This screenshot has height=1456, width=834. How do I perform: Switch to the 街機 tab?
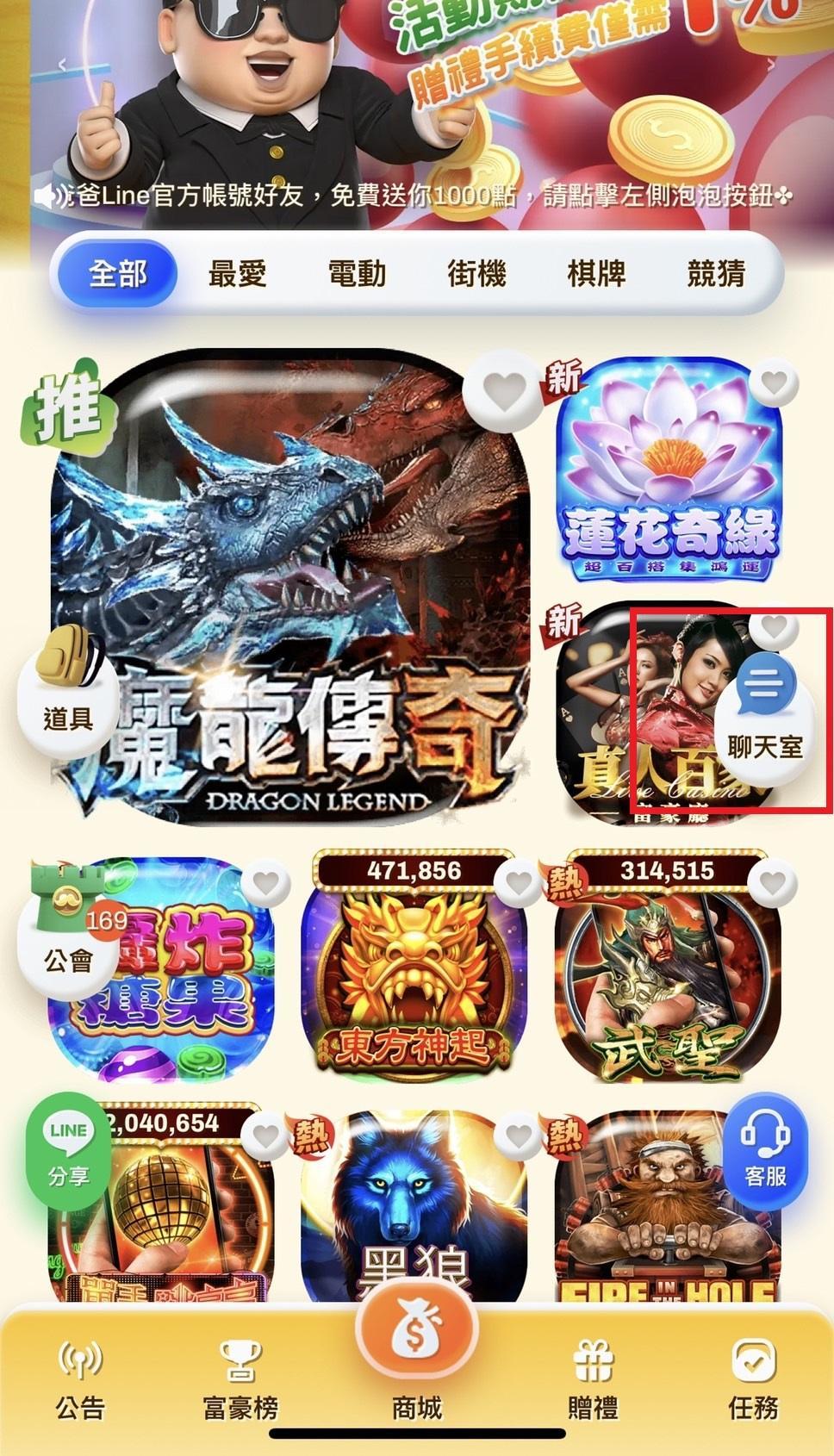tap(476, 275)
